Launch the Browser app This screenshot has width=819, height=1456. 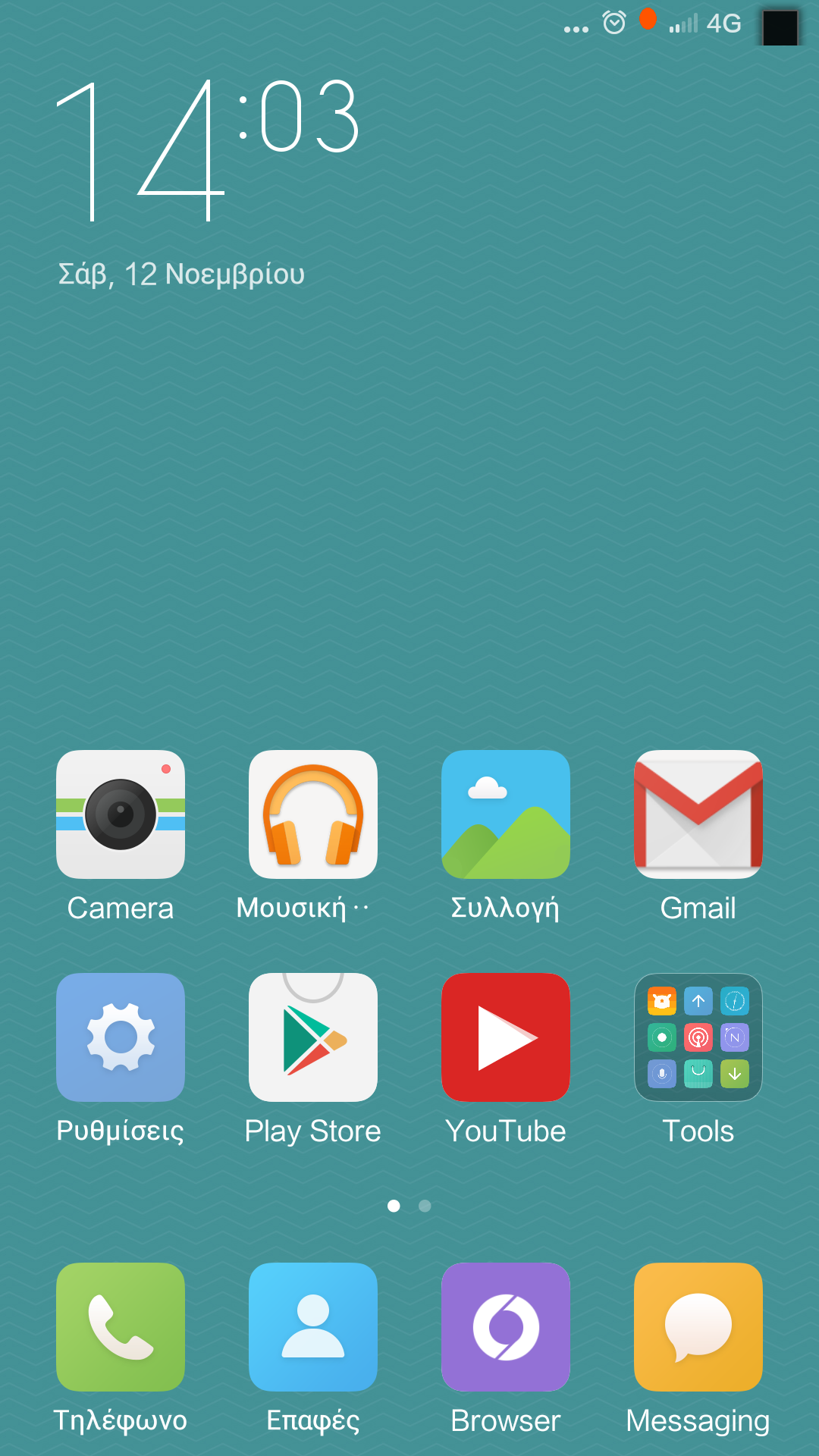point(506,1327)
